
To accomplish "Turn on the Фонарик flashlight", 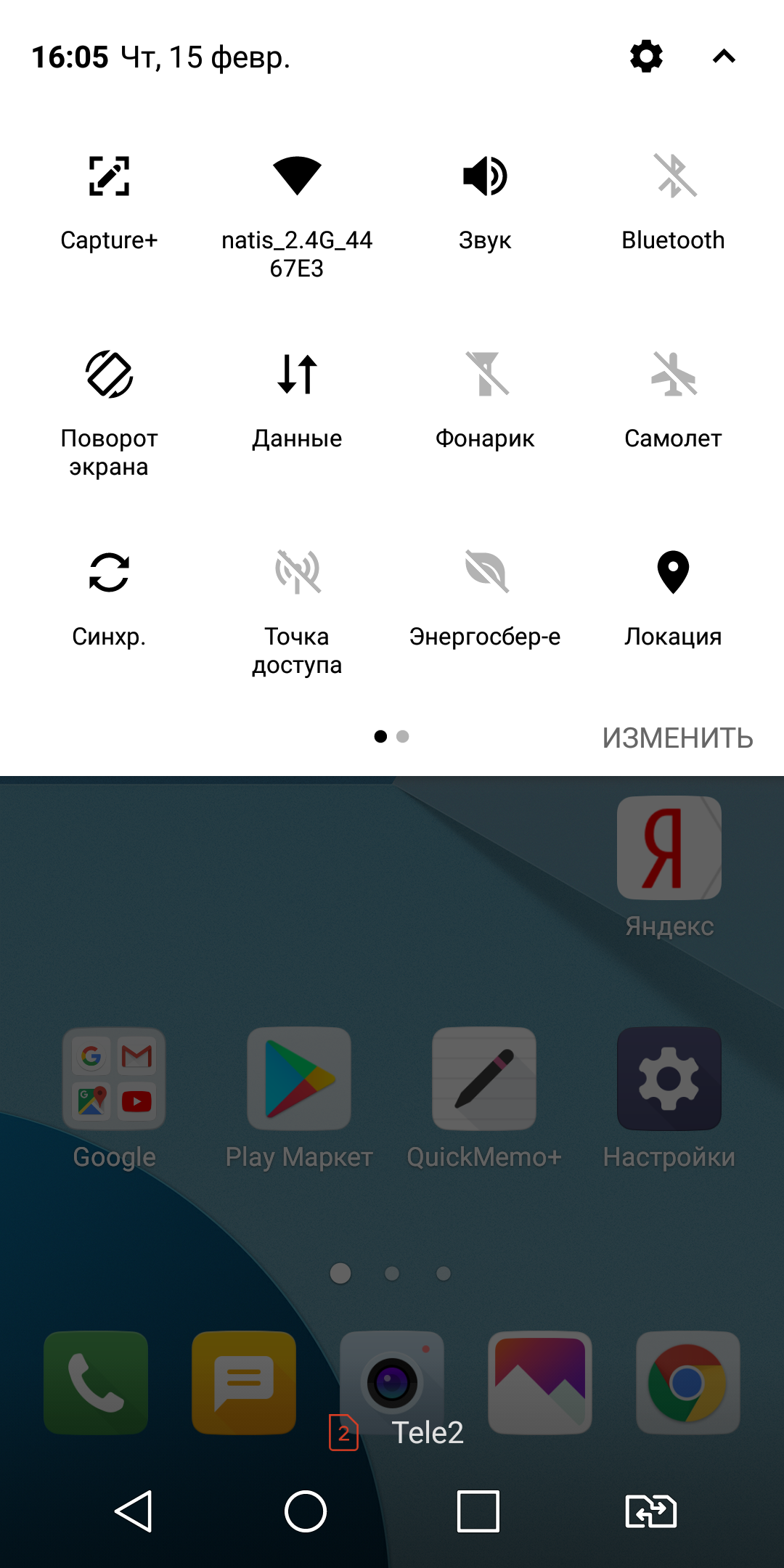I will (x=485, y=375).
